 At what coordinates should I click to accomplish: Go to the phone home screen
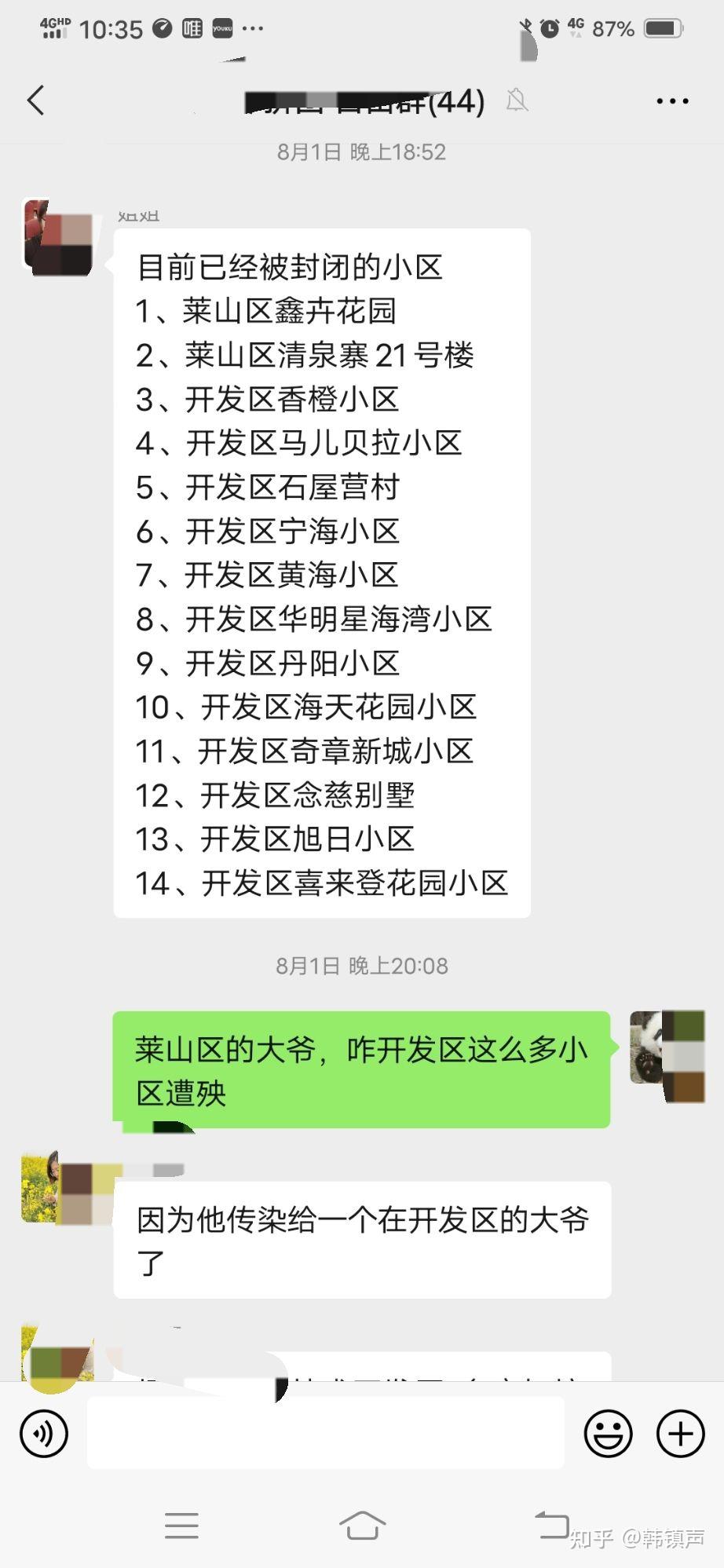[x=362, y=1525]
